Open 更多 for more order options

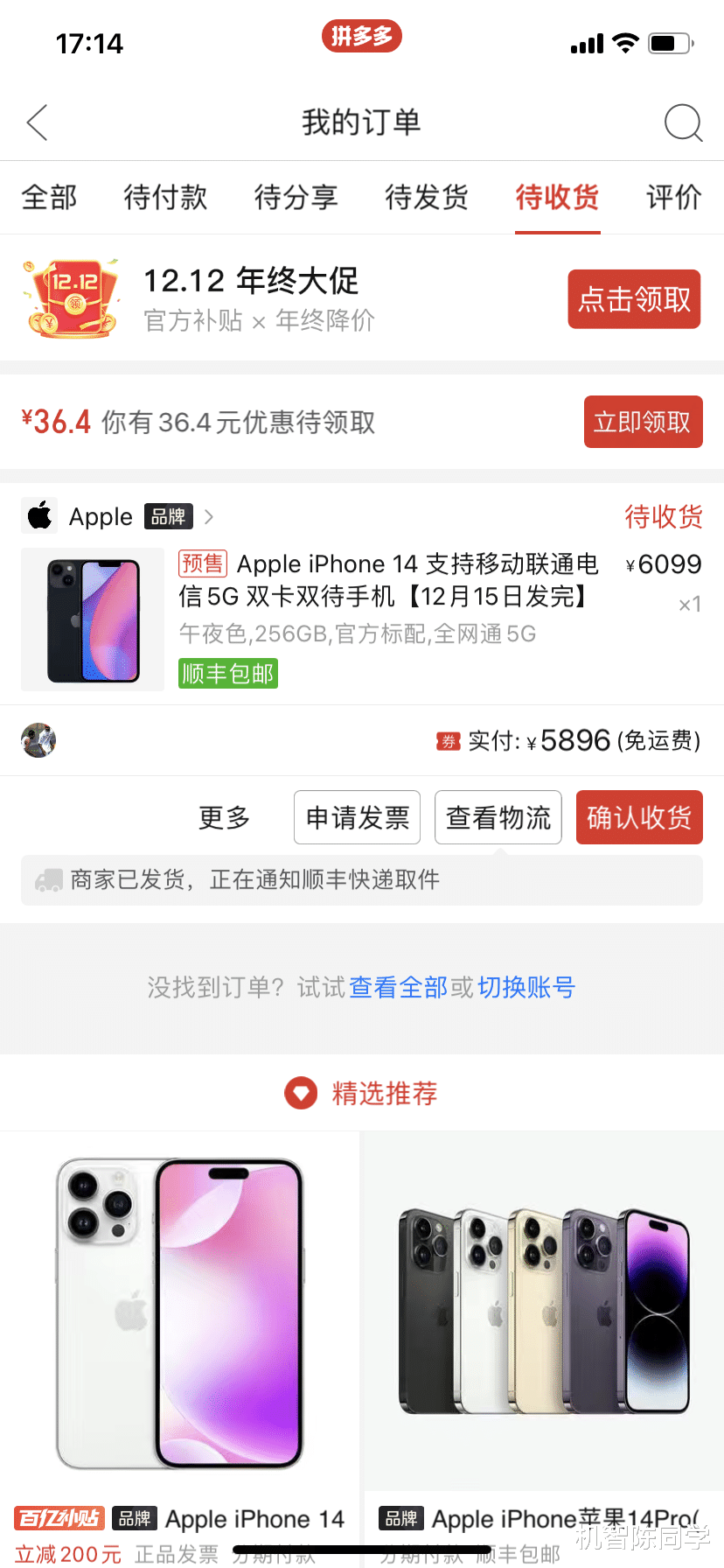(223, 817)
